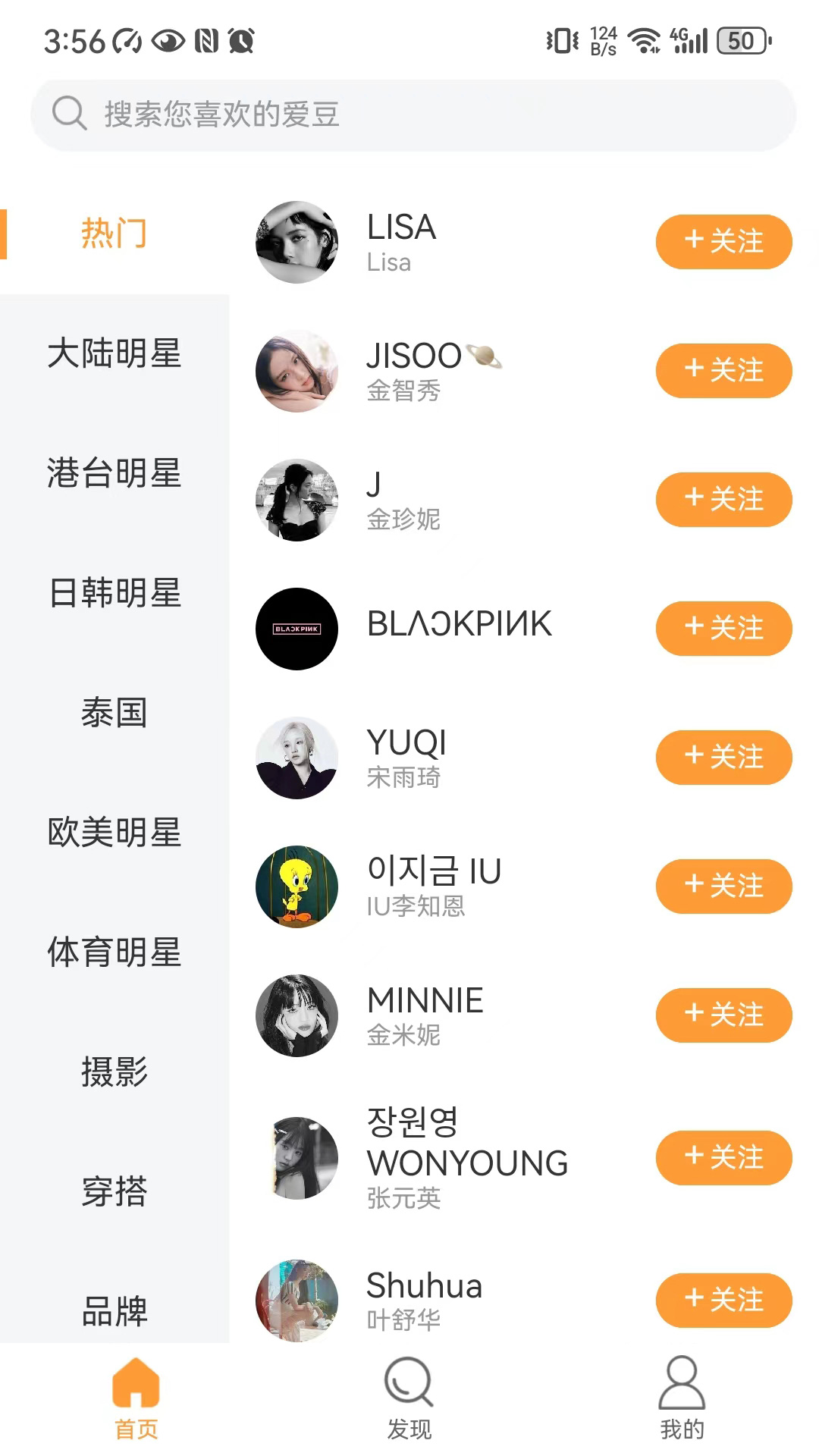This screenshot has height=1456, width=819.
Task: Switch to the 泰国 category
Action: (115, 713)
